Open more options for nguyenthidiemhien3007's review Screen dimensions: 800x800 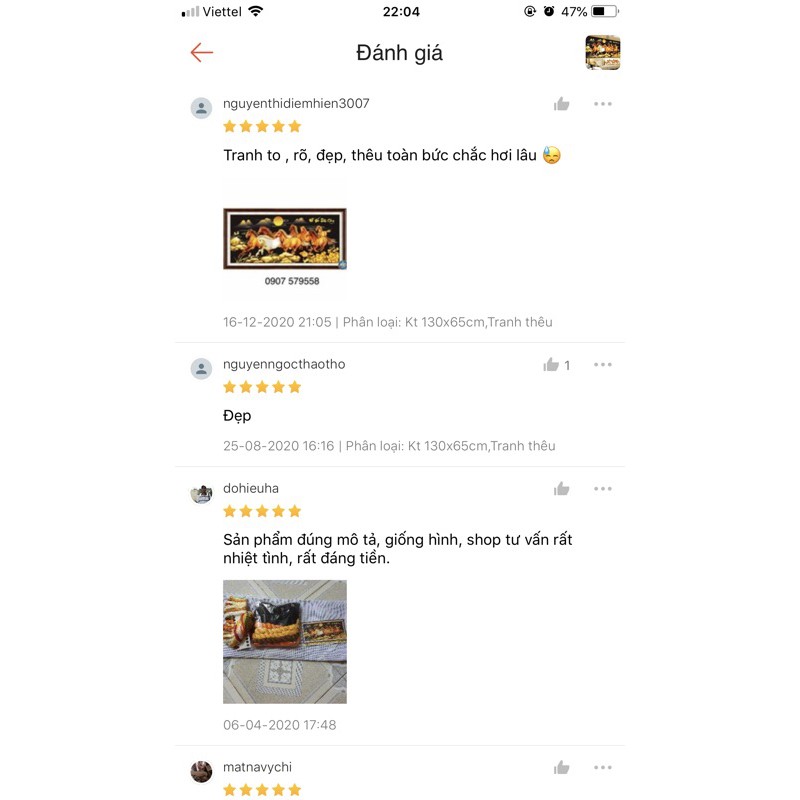pos(602,104)
